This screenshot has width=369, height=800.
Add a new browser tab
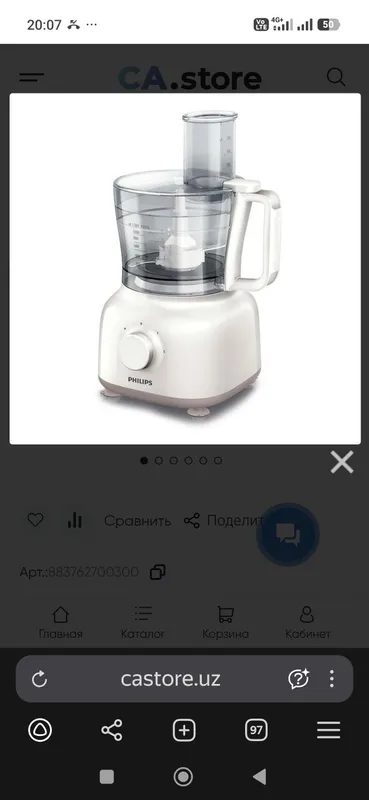pyautogui.click(x=184, y=731)
